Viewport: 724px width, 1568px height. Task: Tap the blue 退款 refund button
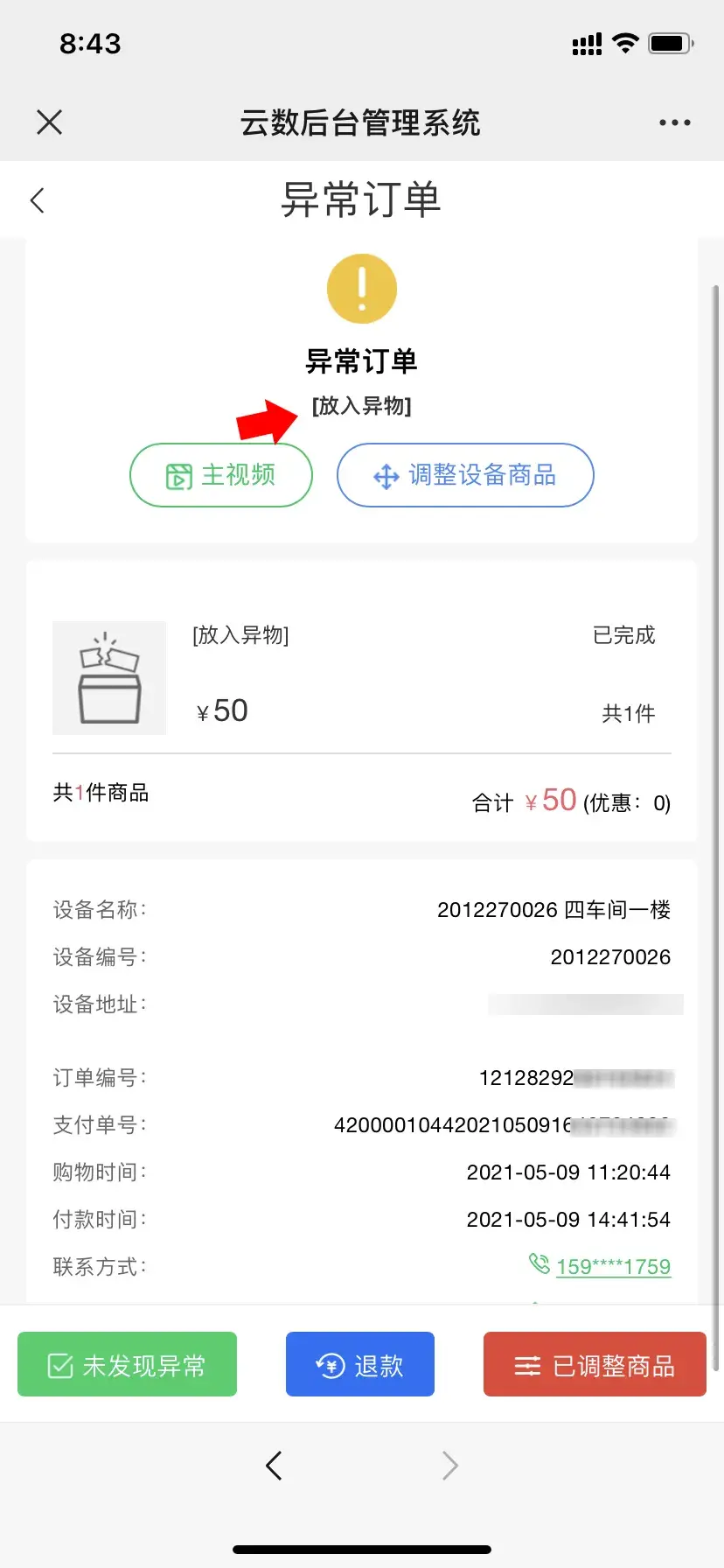(360, 1364)
